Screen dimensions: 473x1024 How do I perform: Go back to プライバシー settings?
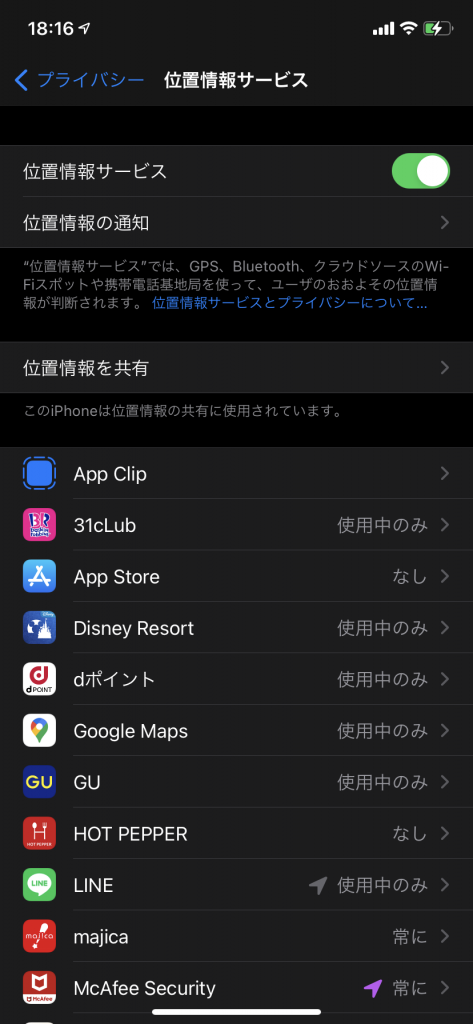pos(79,80)
